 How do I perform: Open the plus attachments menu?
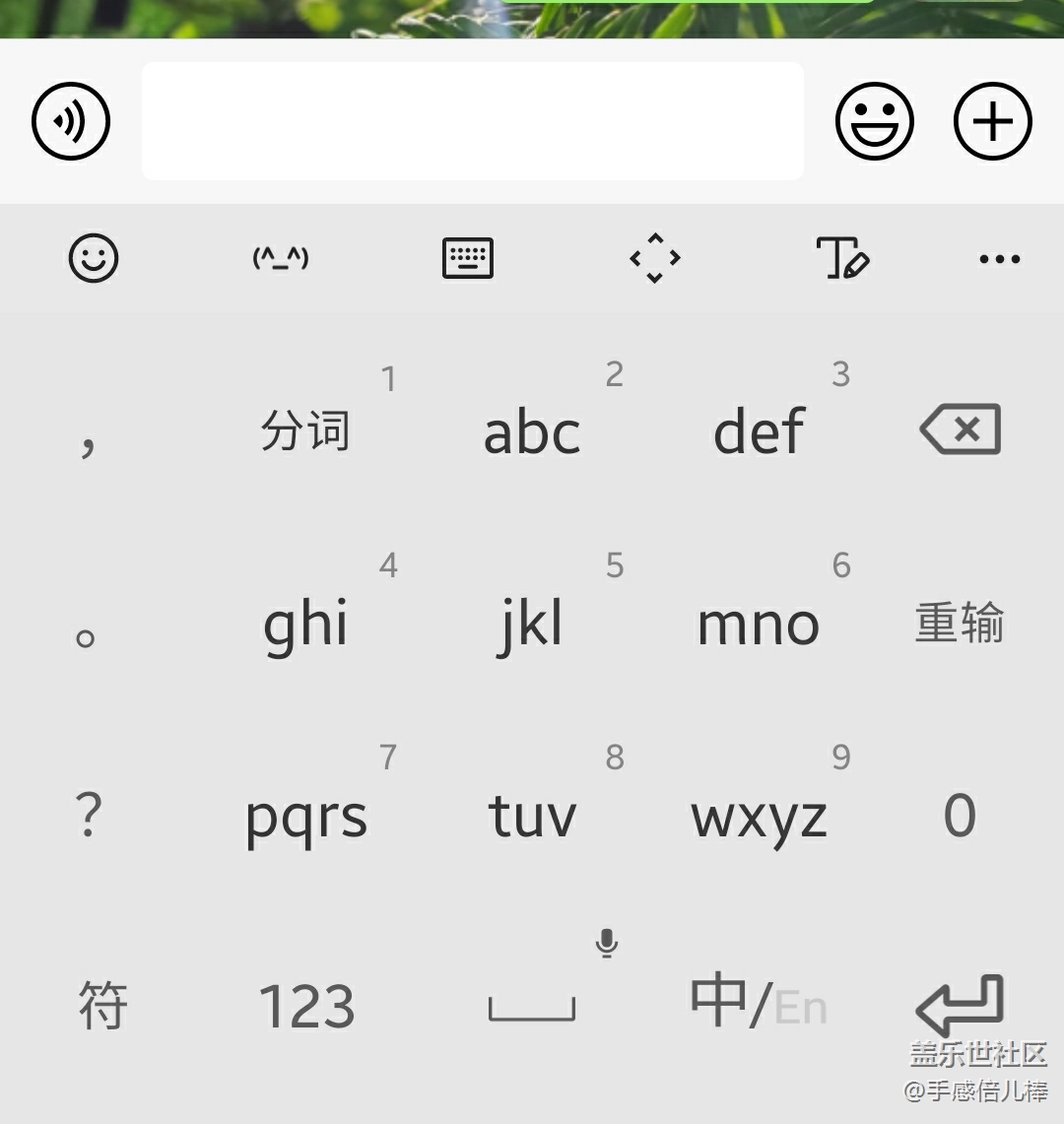[992, 121]
